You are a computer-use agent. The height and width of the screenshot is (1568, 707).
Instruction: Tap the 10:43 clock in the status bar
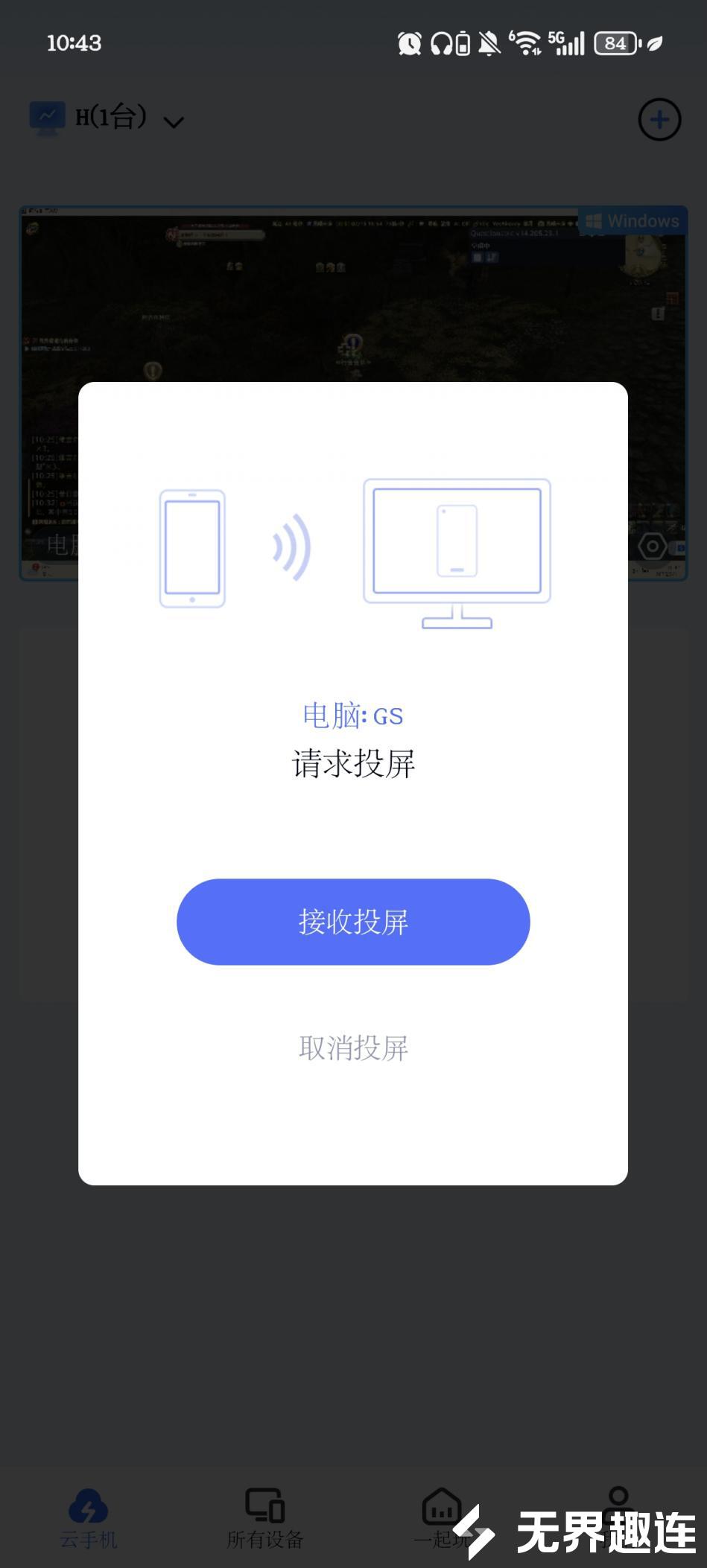(x=77, y=43)
